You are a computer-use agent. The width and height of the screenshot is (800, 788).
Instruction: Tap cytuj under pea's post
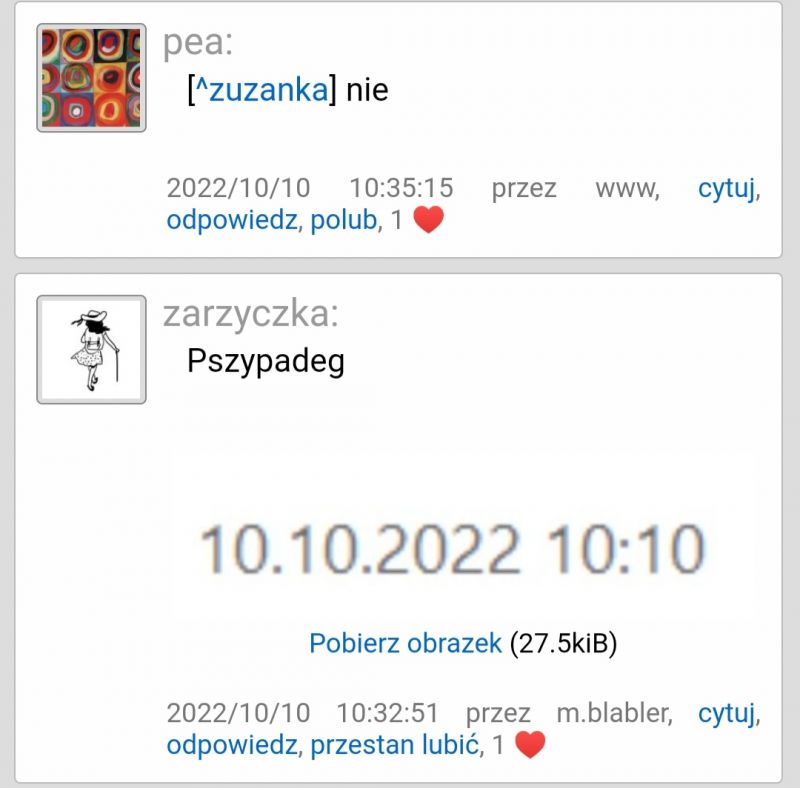(x=725, y=188)
